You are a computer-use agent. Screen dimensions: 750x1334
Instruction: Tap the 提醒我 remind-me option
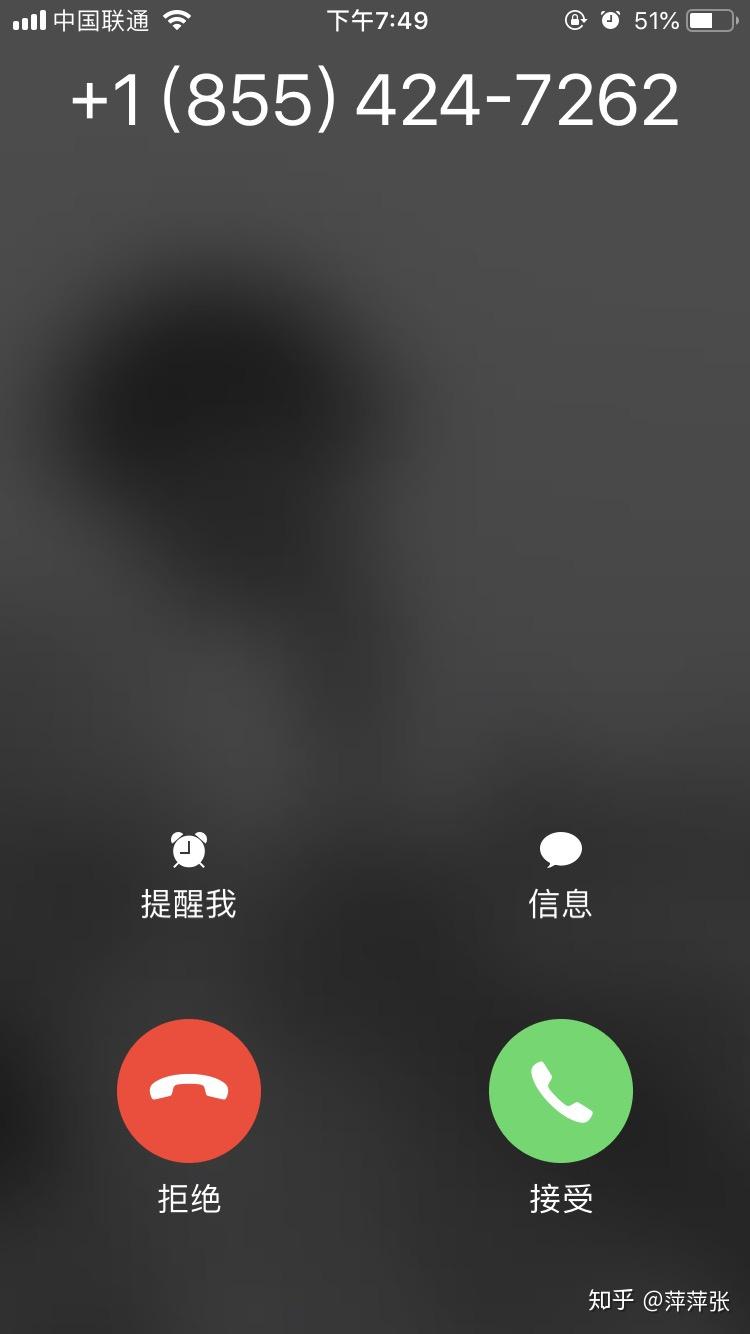pyautogui.click(x=189, y=903)
